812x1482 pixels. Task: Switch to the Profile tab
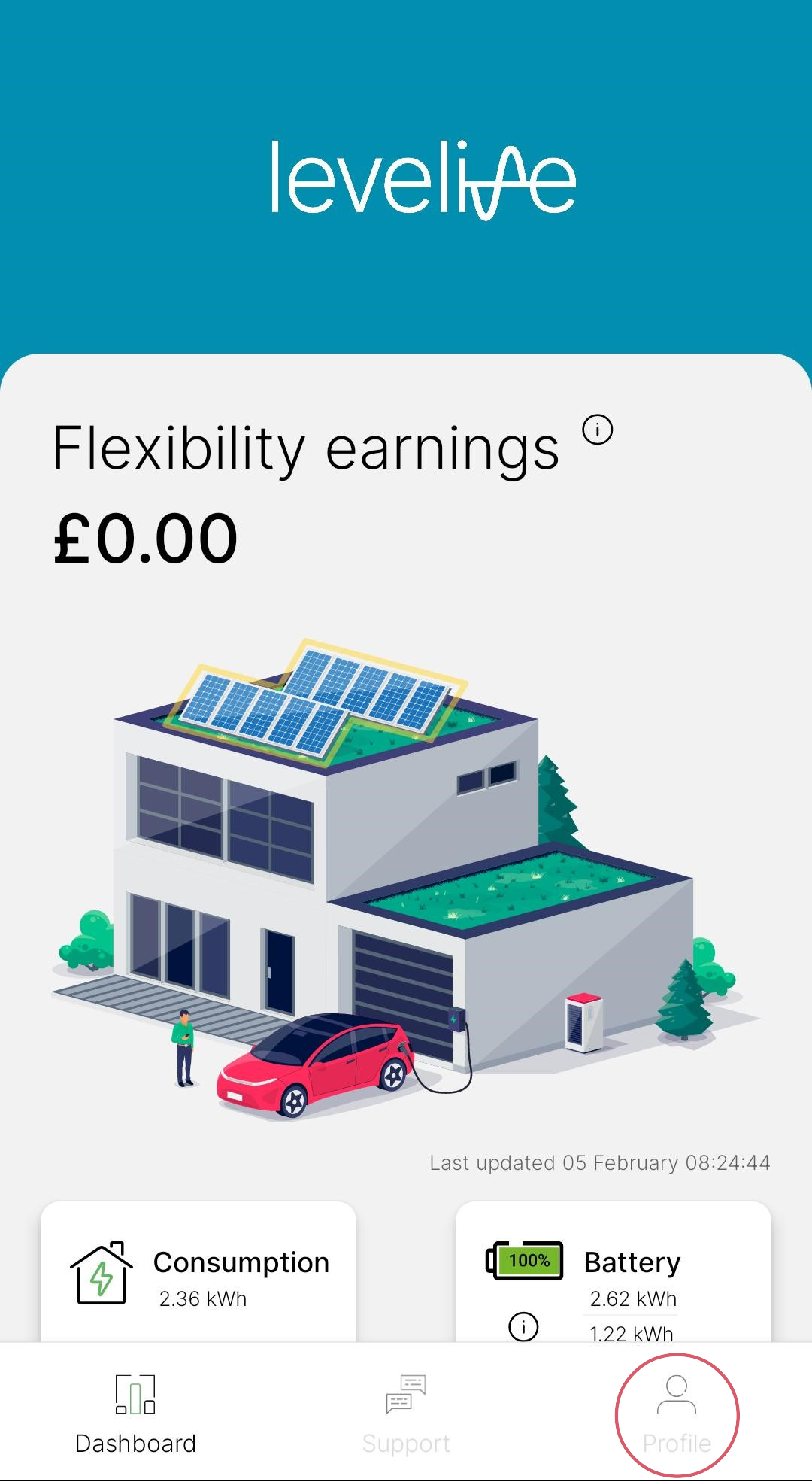(x=677, y=1414)
